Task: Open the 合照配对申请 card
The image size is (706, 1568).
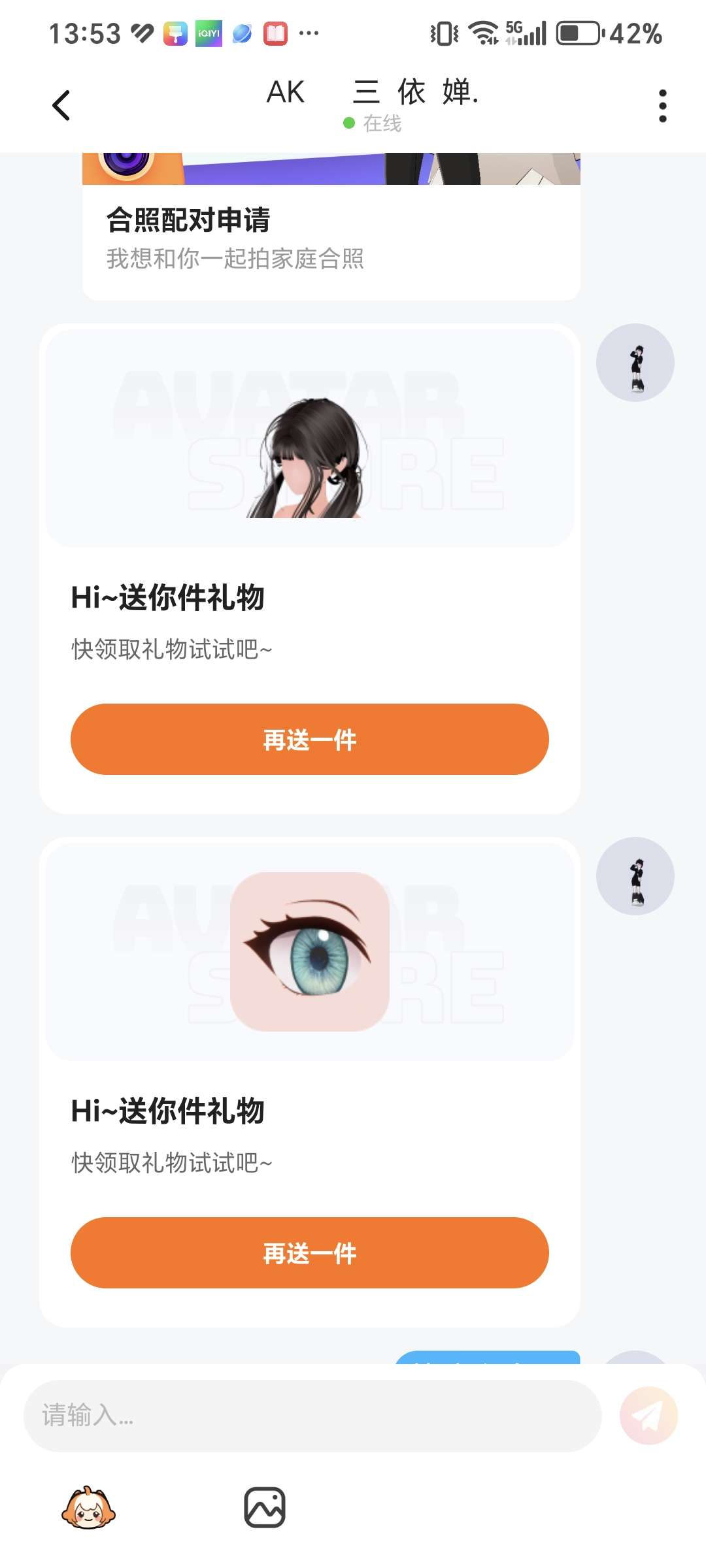Action: point(331,238)
